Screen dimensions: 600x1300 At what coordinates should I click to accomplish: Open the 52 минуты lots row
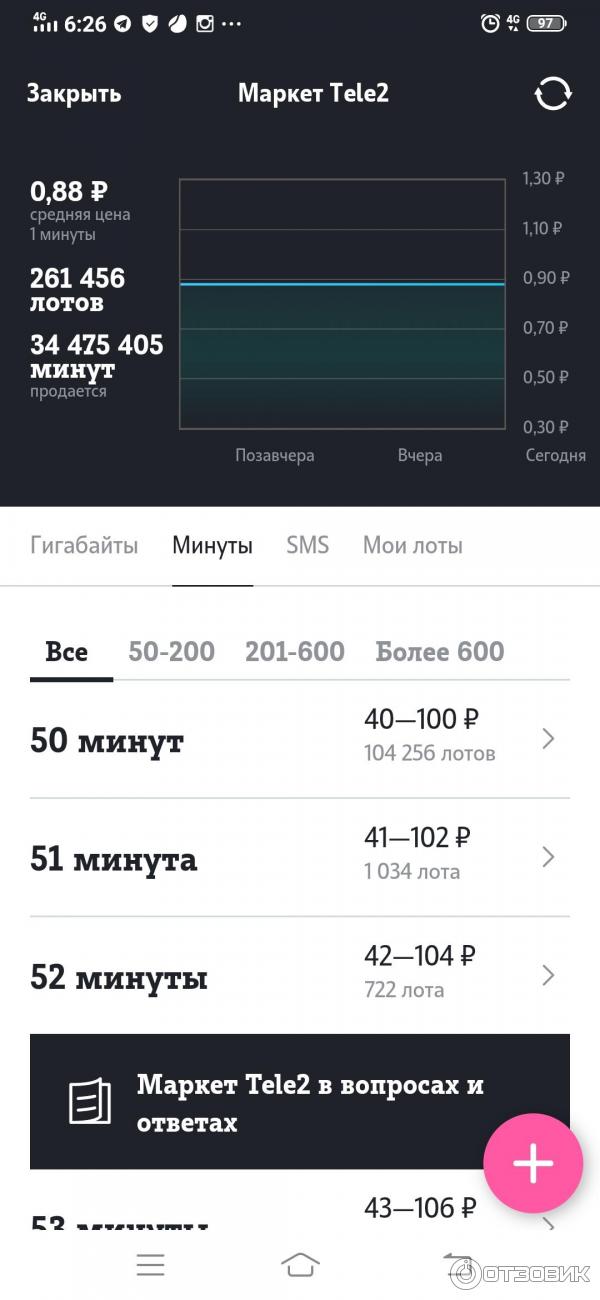(300, 976)
